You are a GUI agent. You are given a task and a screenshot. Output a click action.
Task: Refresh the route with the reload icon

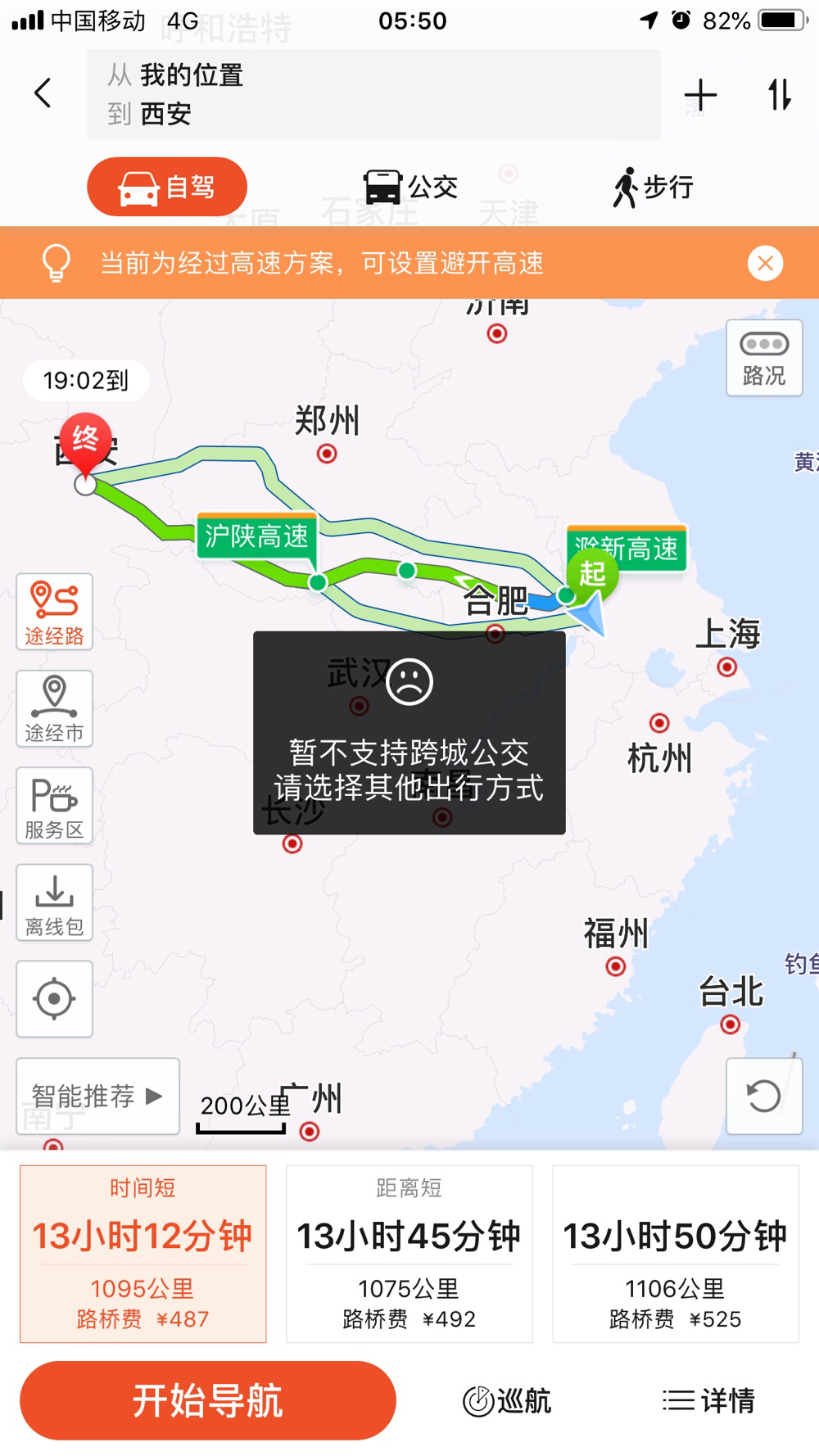coord(763,1096)
